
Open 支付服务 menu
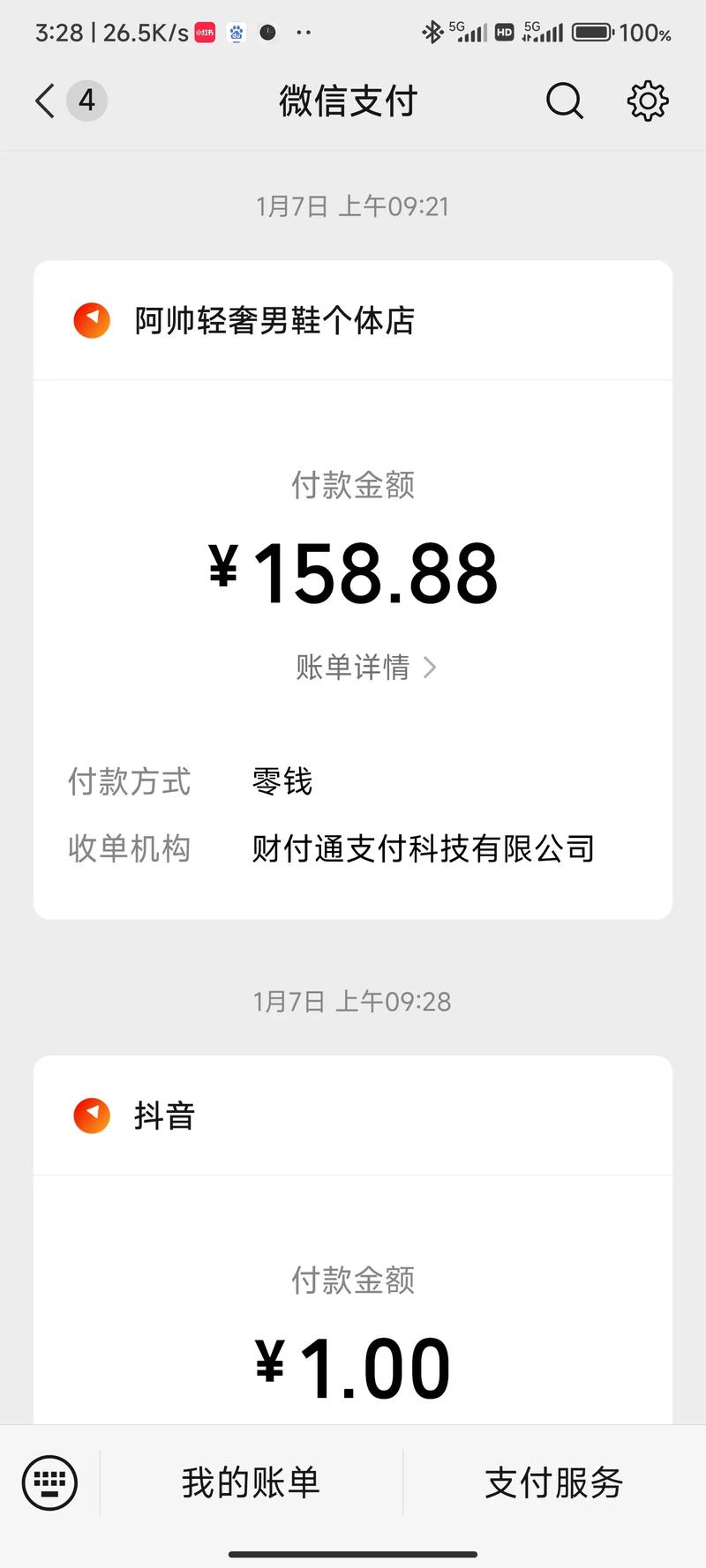[554, 1482]
